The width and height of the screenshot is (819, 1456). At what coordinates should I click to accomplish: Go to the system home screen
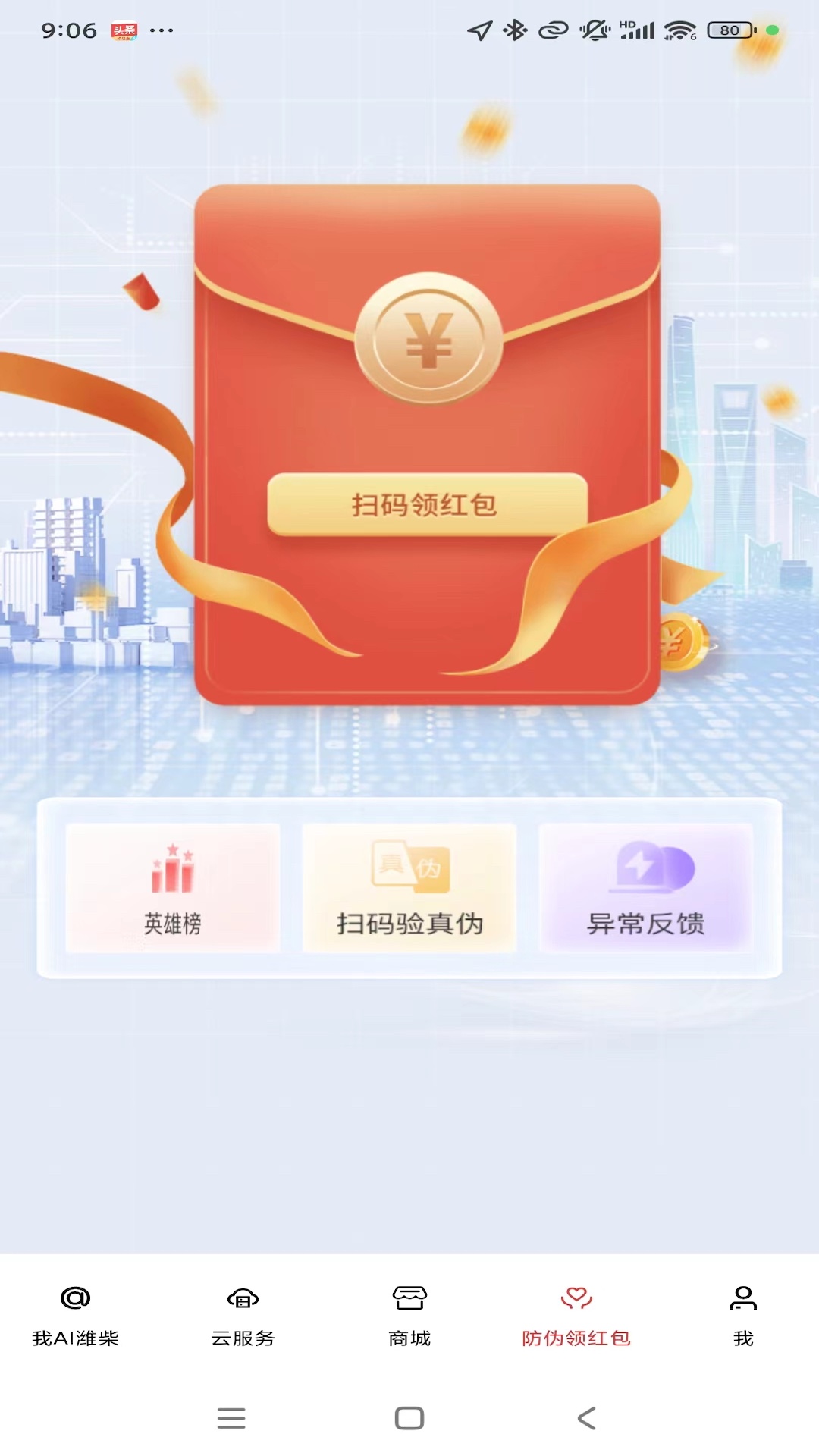tap(409, 1418)
